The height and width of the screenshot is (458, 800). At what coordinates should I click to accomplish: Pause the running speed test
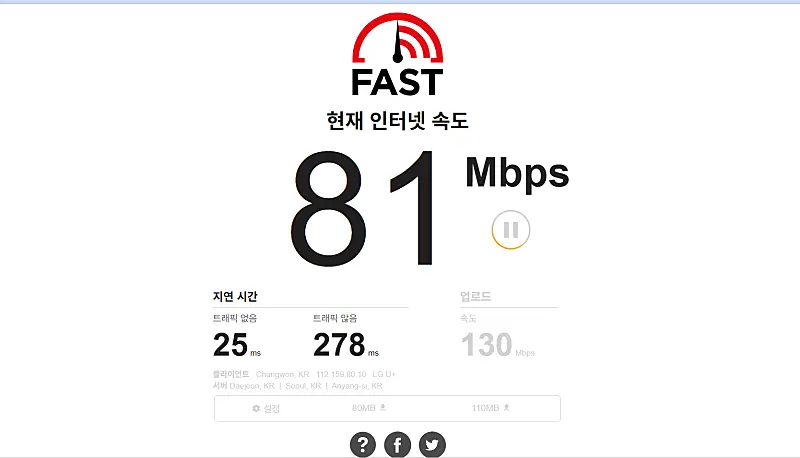coord(510,230)
